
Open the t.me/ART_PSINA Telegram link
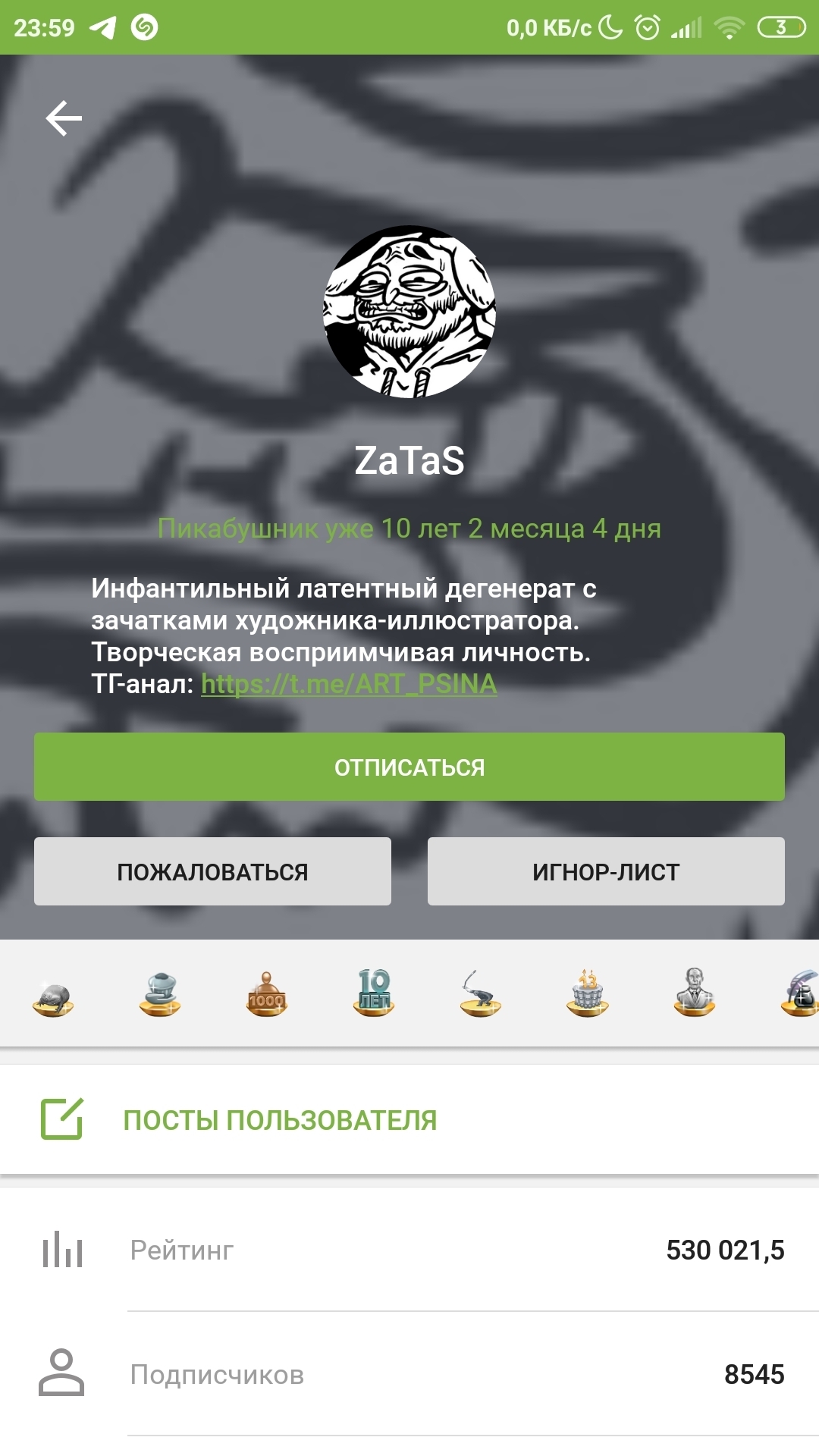[x=349, y=684]
